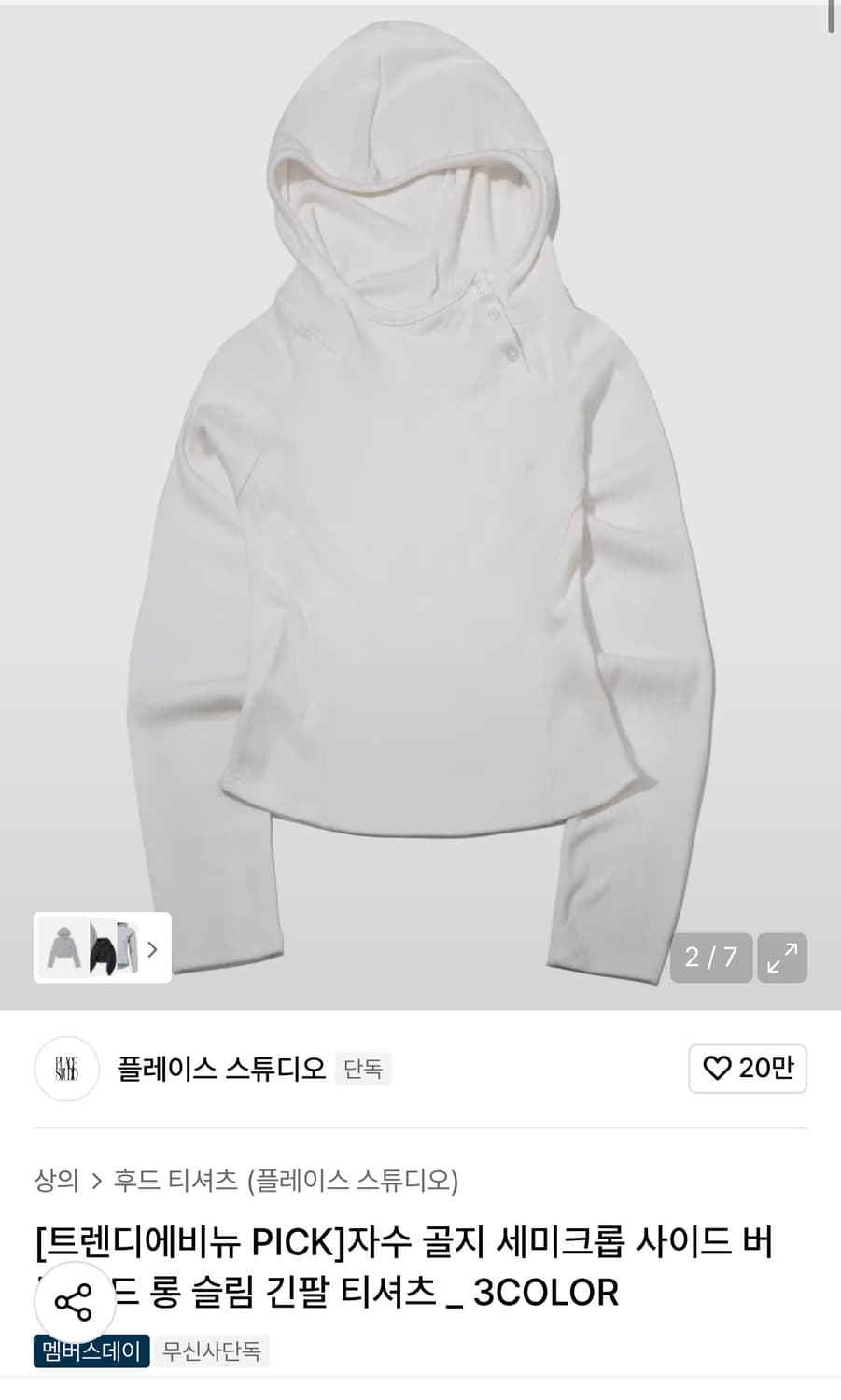The height and width of the screenshot is (1400, 841).
Task: Tap the heart icon next to 20만
Action: (715, 1069)
